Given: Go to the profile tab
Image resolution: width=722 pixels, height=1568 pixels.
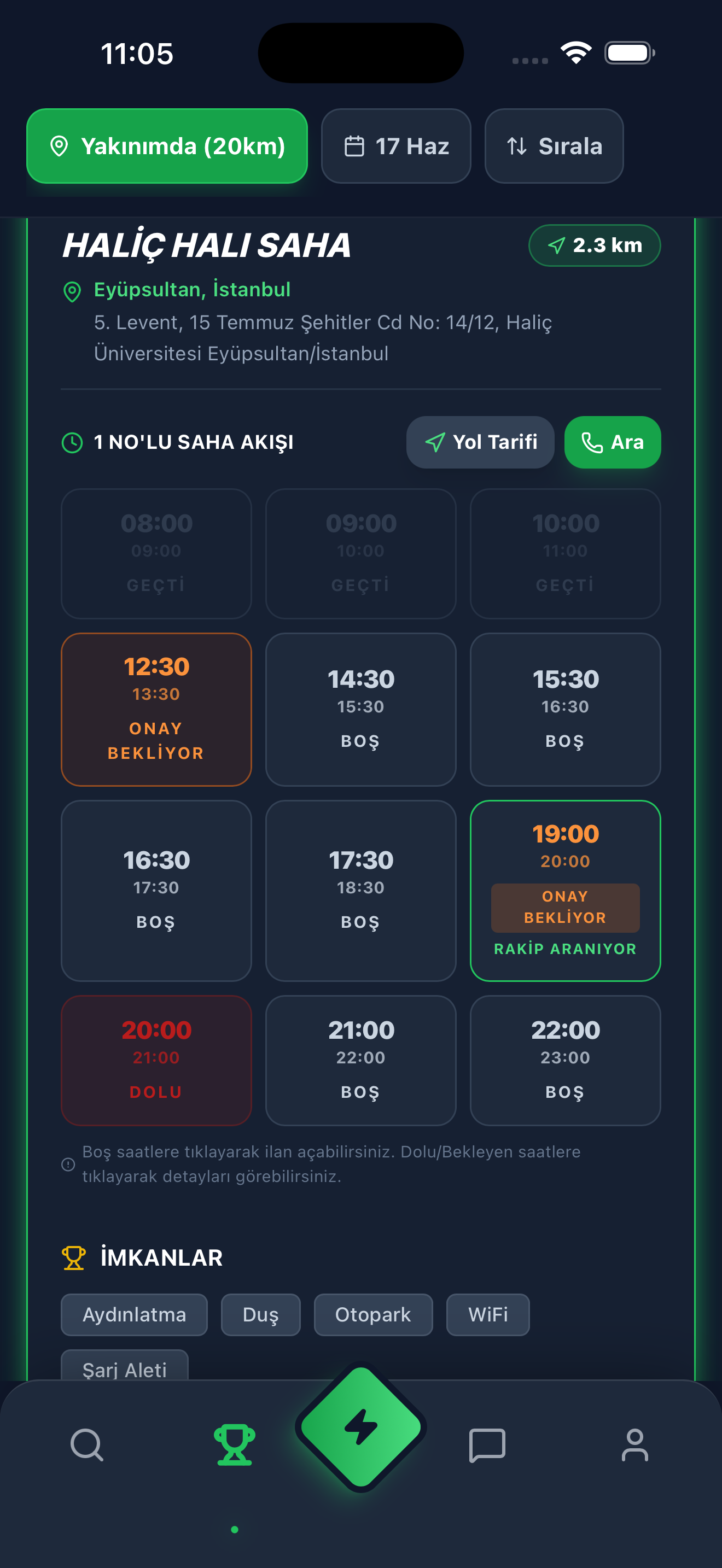Looking at the screenshot, I should [x=634, y=1445].
